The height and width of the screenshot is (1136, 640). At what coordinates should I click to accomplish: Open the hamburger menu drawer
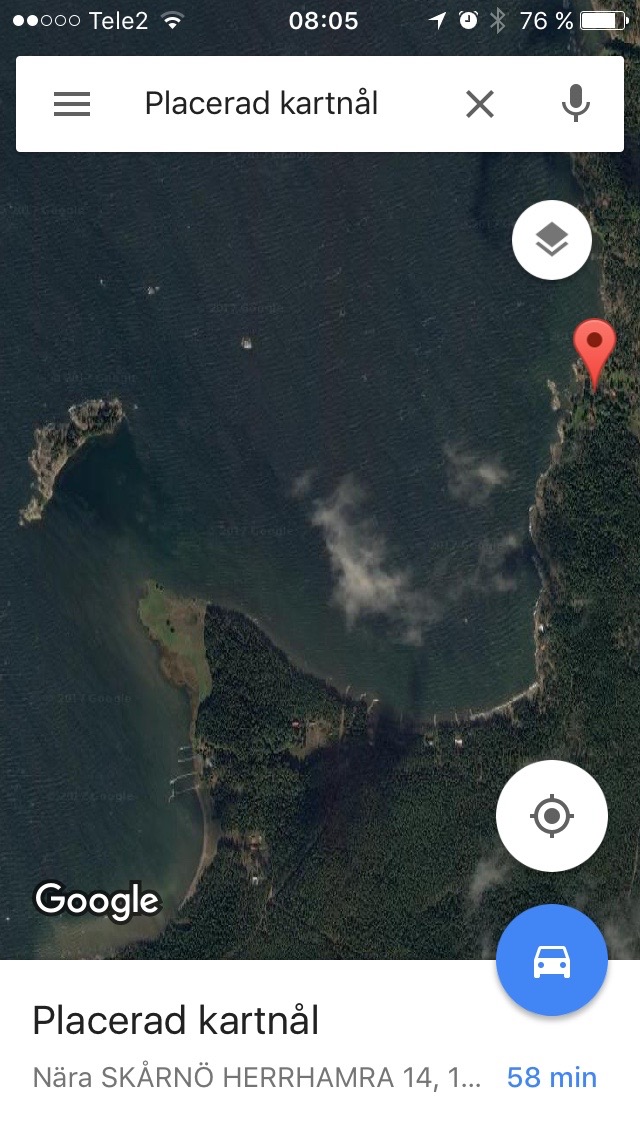click(72, 104)
